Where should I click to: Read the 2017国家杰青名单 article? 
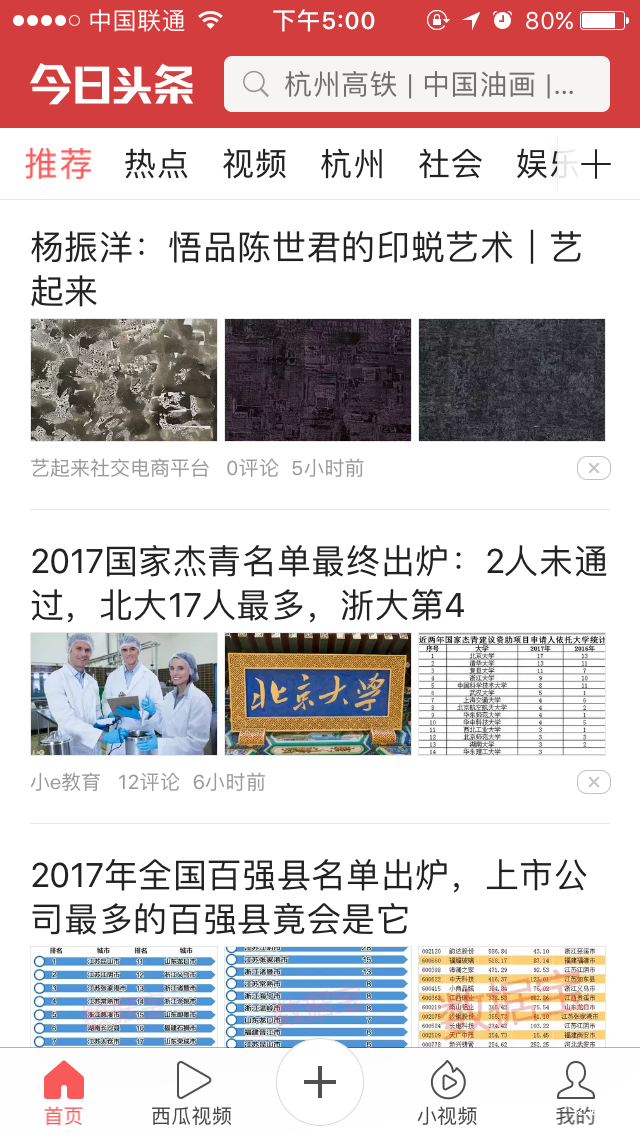319,584
